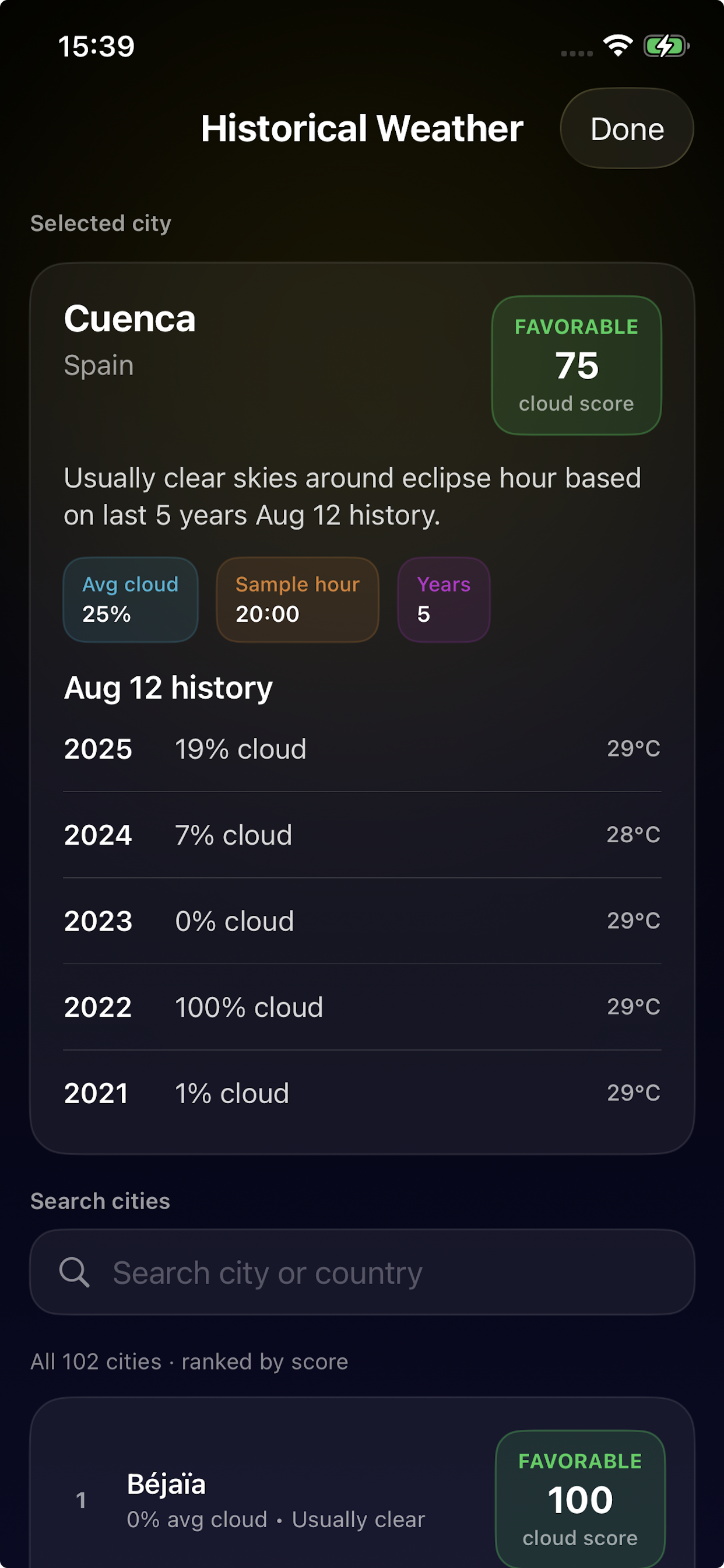This screenshot has width=724, height=1568.
Task: Tap the Done button
Action: (x=627, y=128)
